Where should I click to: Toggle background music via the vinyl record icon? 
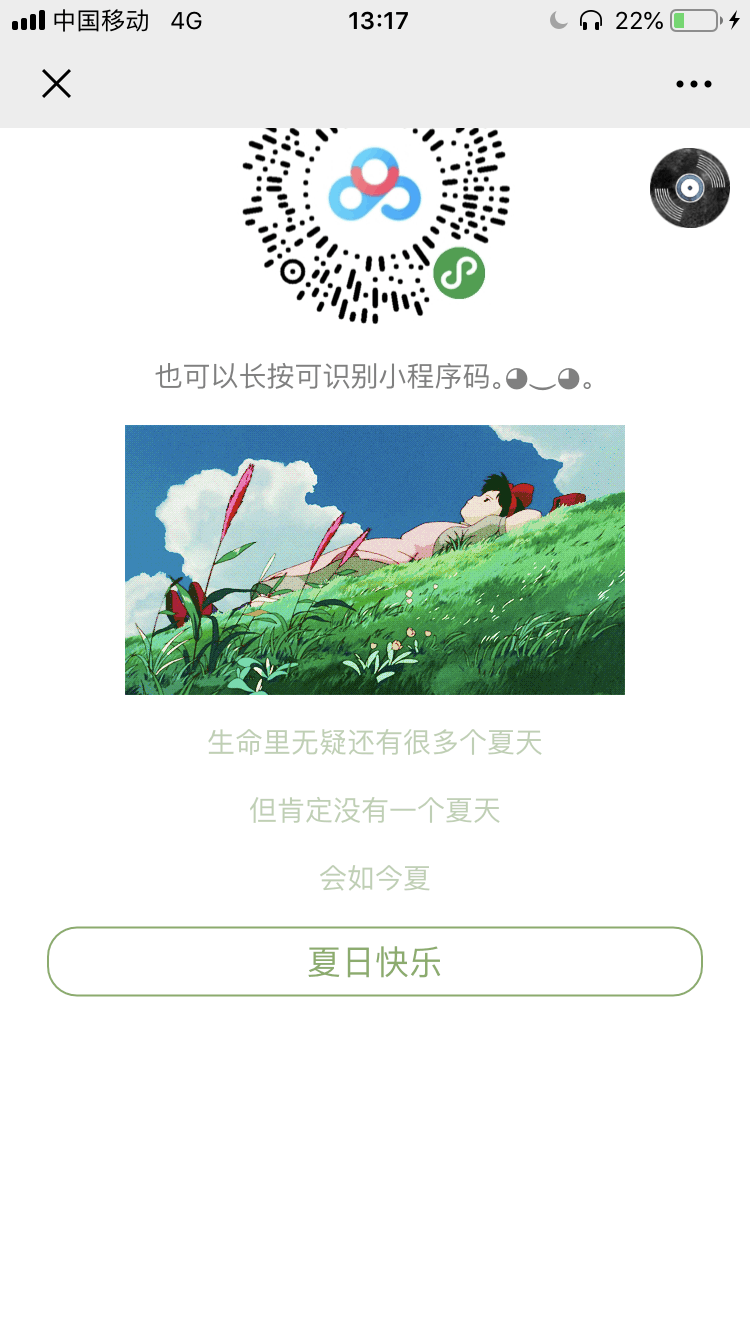(690, 188)
